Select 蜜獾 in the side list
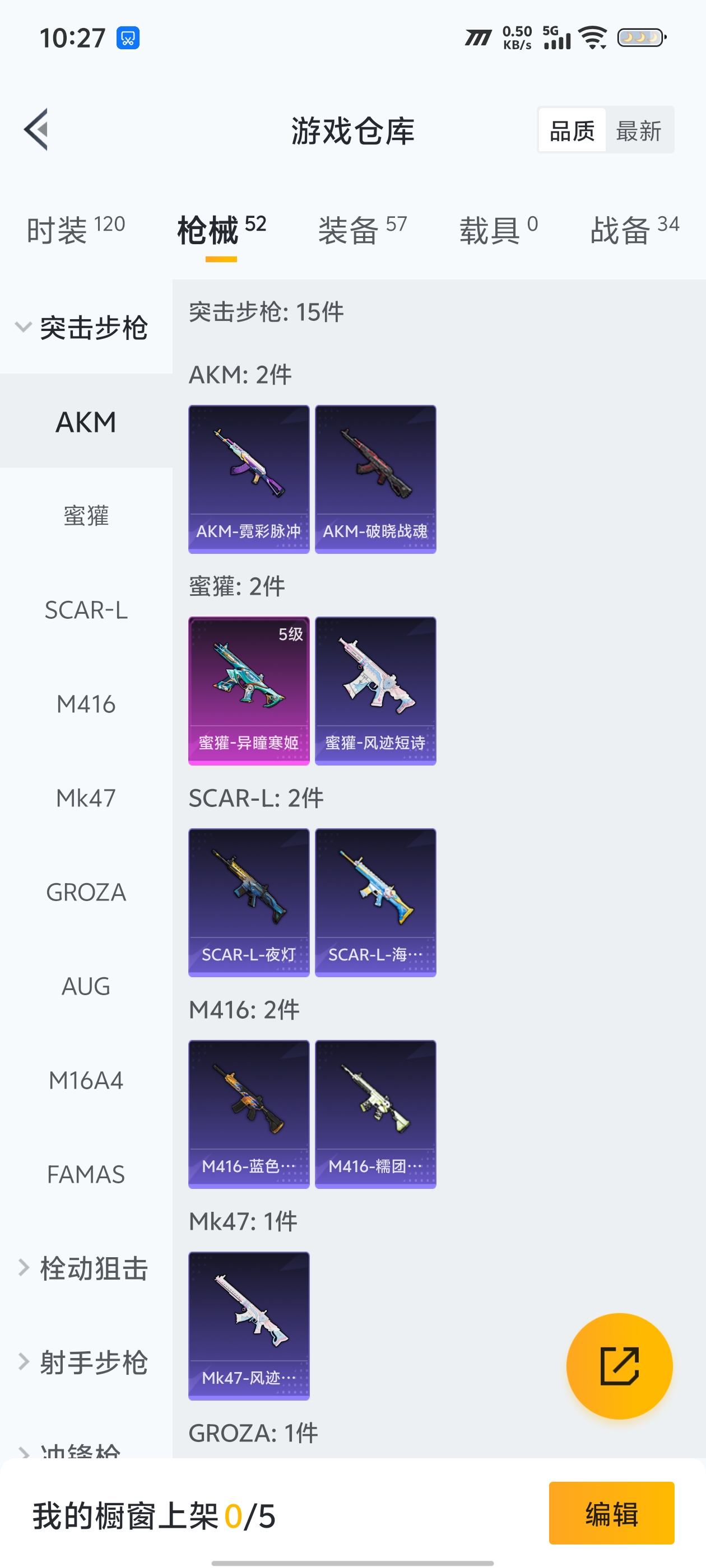Image resolution: width=706 pixels, height=1568 pixels. pyautogui.click(x=86, y=516)
